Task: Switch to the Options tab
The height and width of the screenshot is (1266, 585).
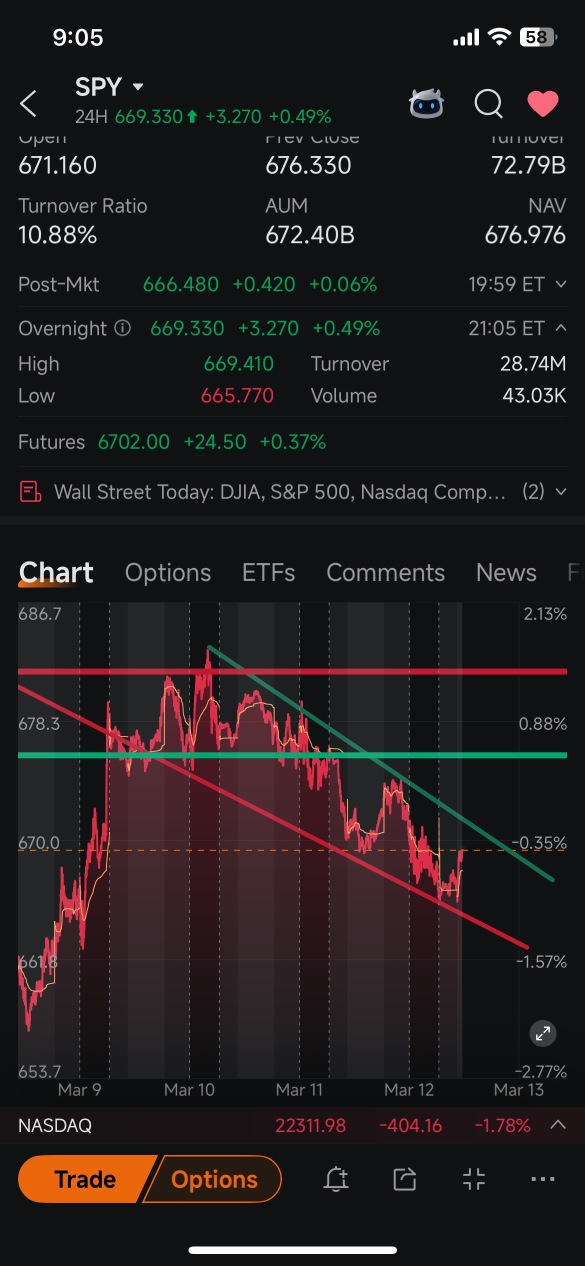Action: pyautogui.click(x=168, y=572)
